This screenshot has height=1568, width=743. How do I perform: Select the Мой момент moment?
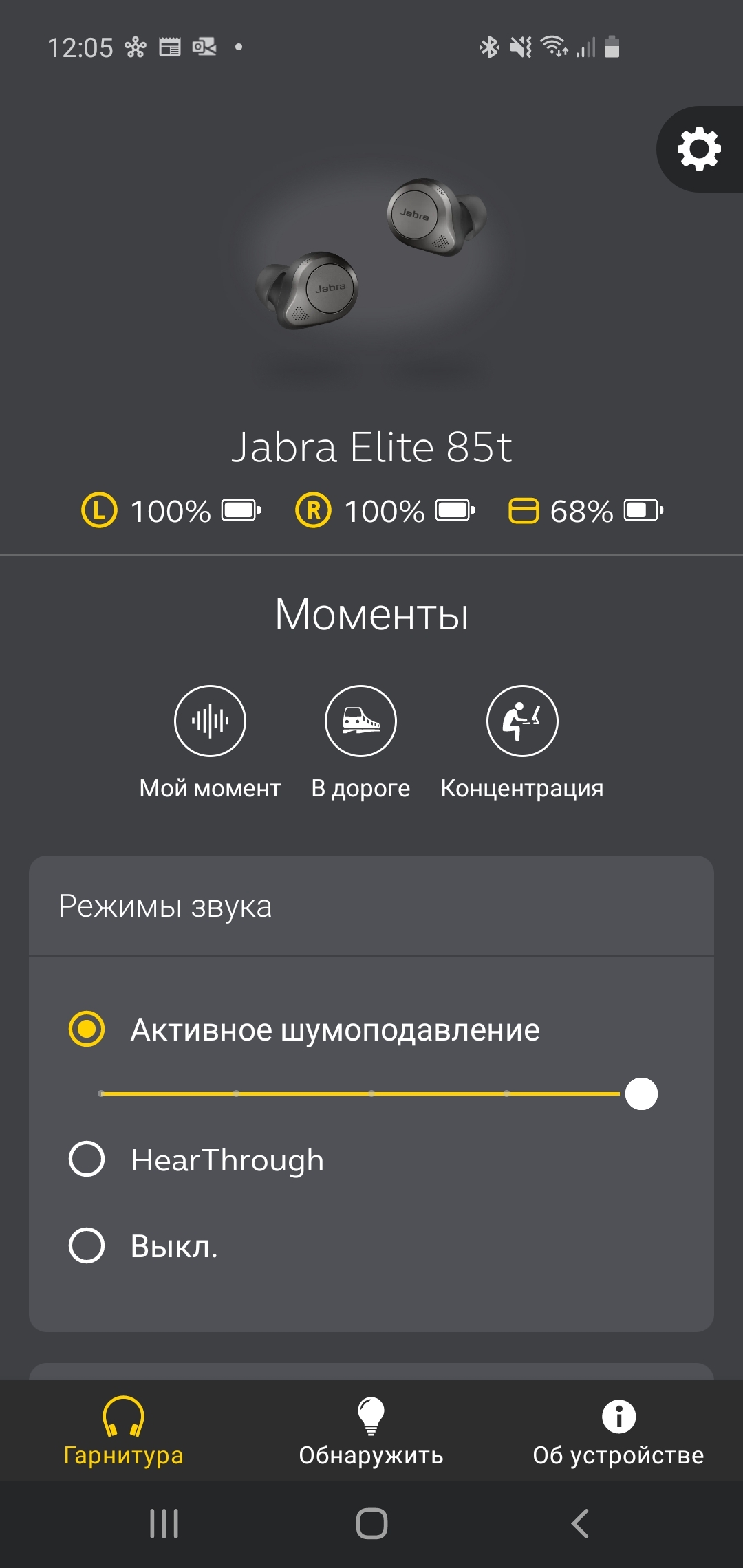pos(210,721)
